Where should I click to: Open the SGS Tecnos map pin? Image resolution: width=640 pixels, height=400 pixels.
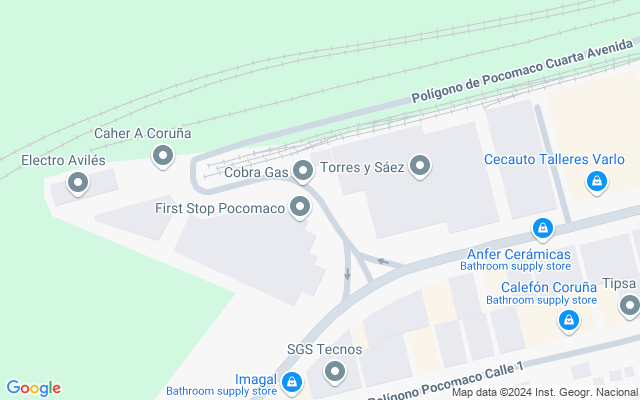(x=335, y=372)
